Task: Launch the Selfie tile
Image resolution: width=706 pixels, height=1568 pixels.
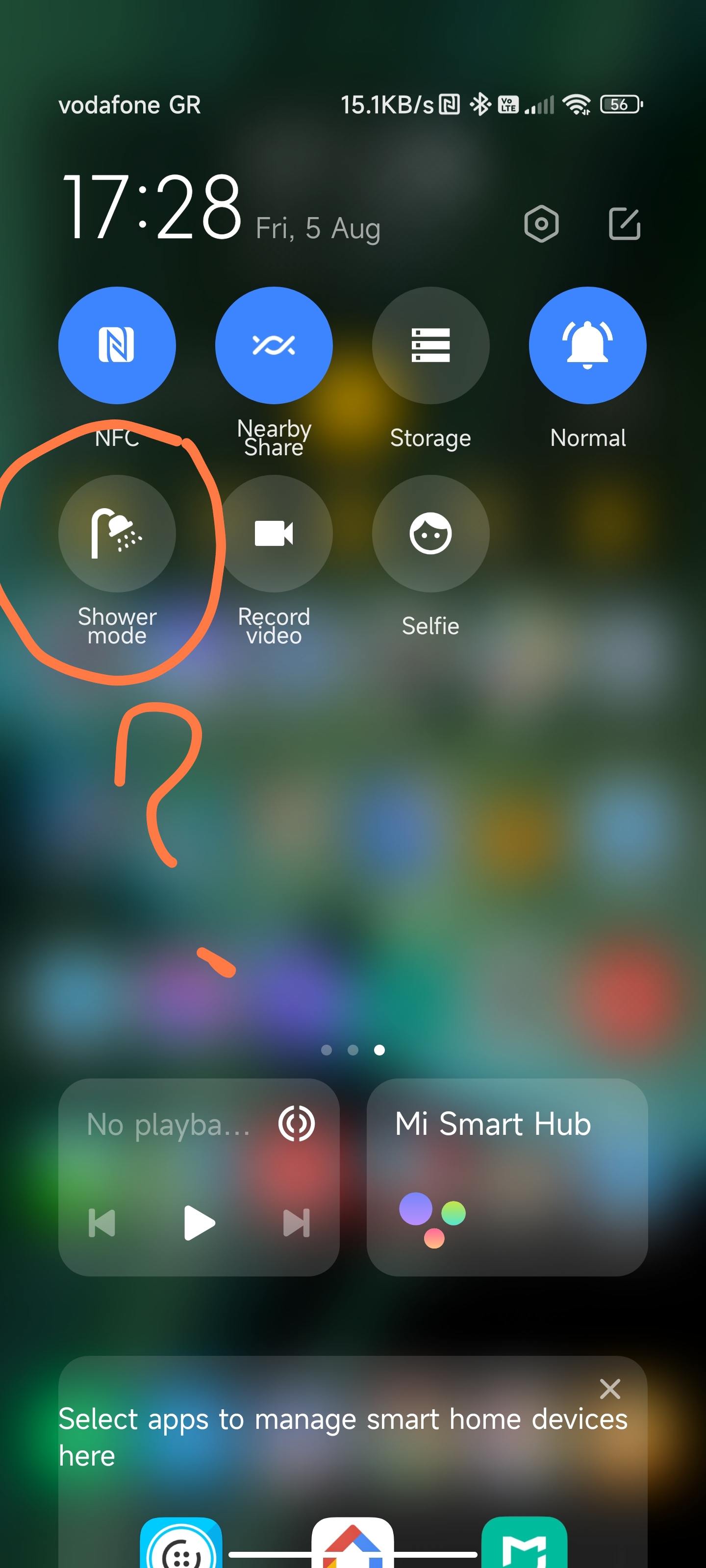Action: click(430, 533)
